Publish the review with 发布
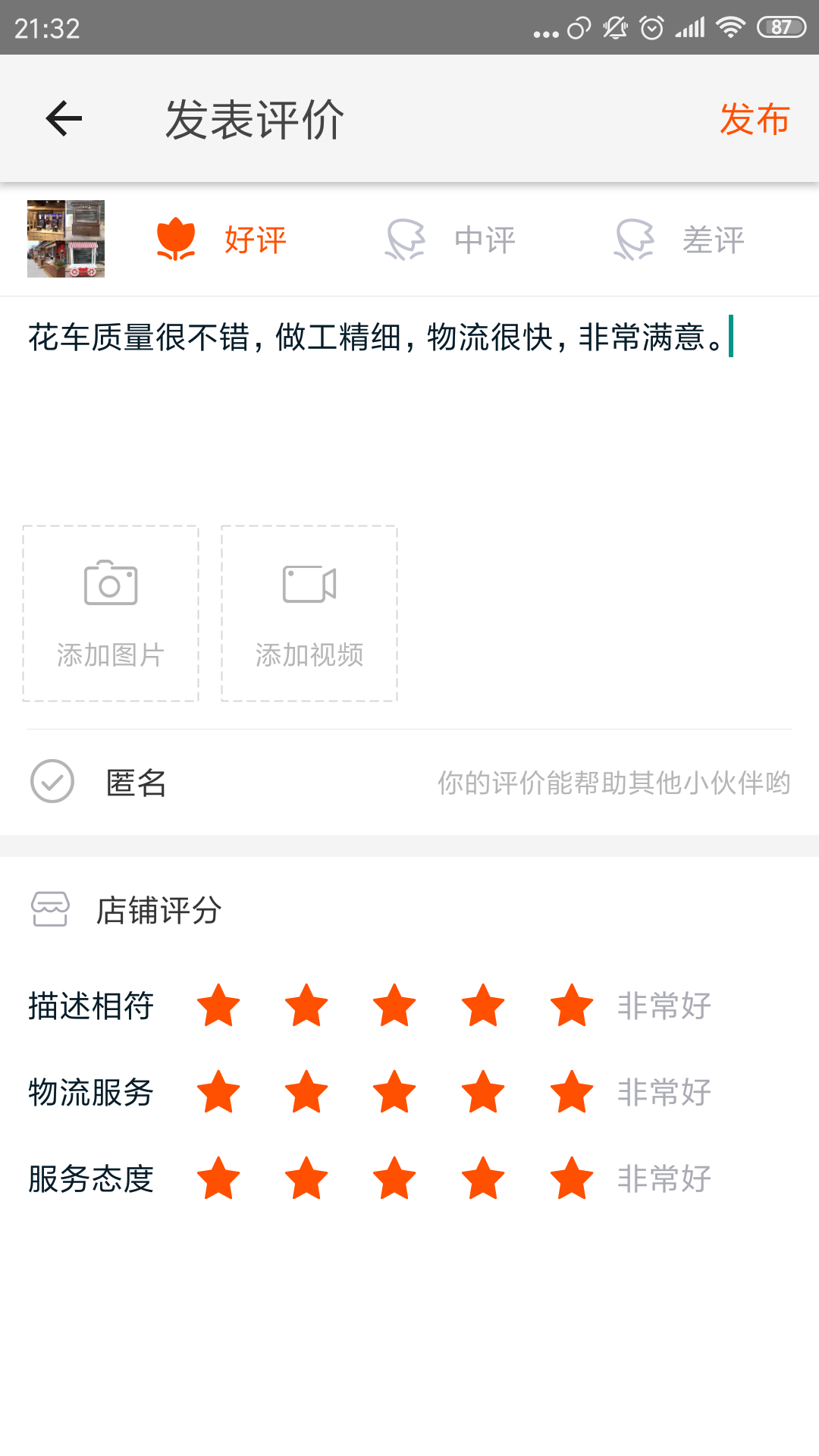Image resolution: width=819 pixels, height=1456 pixels. click(x=755, y=119)
